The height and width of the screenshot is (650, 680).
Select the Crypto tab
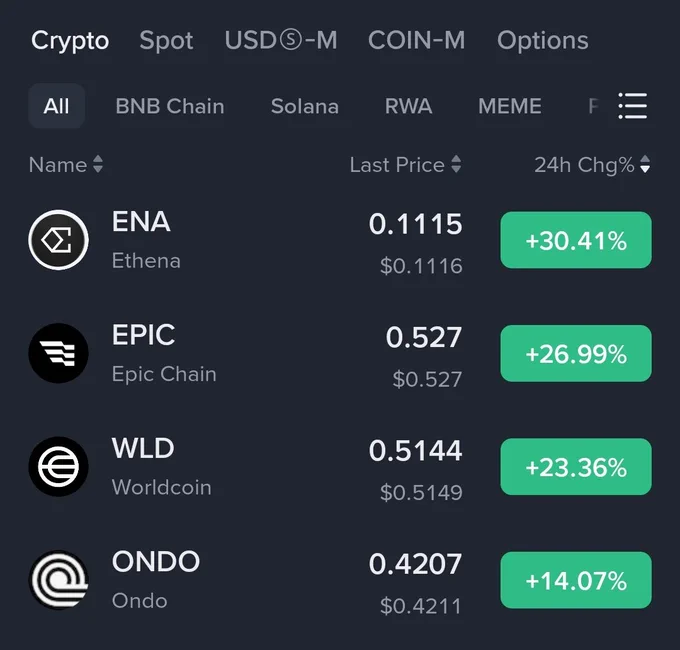pyautogui.click(x=70, y=41)
